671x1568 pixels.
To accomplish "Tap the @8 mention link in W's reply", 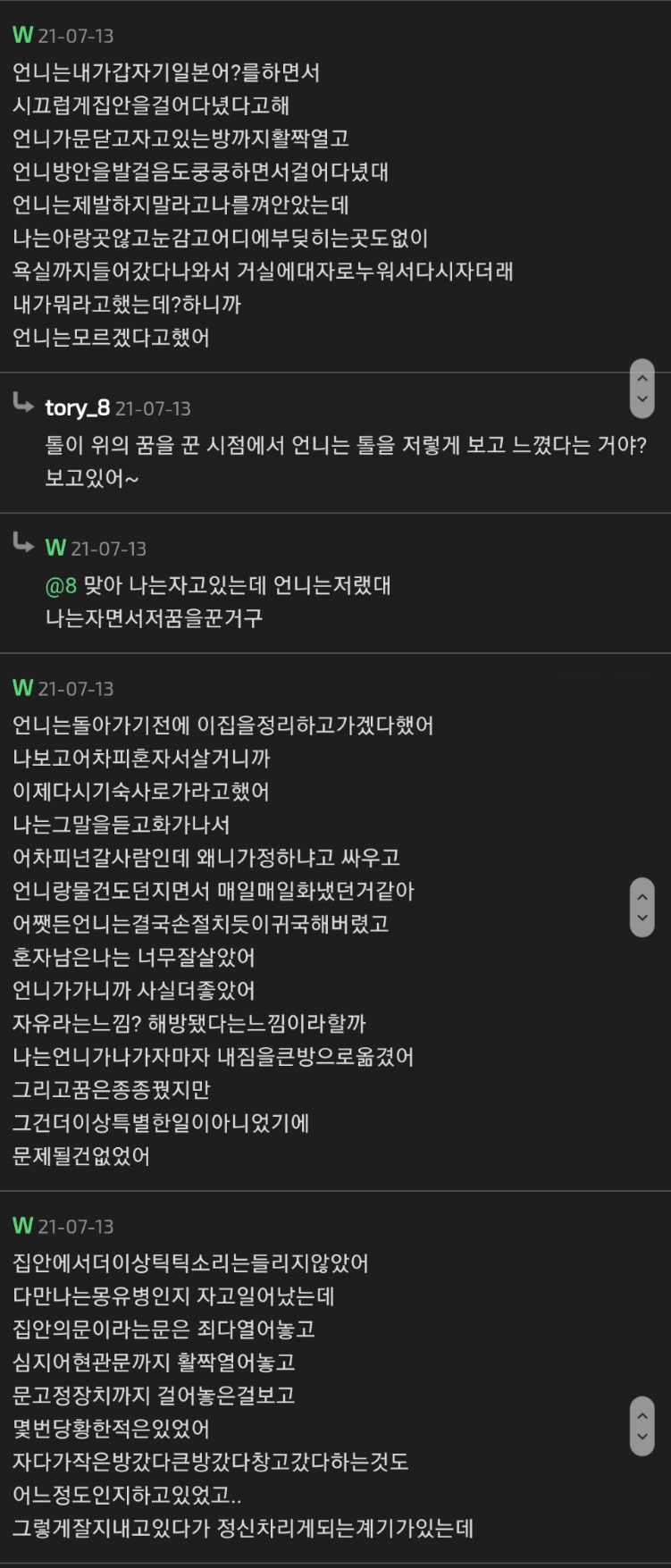I will pyautogui.click(x=61, y=586).
